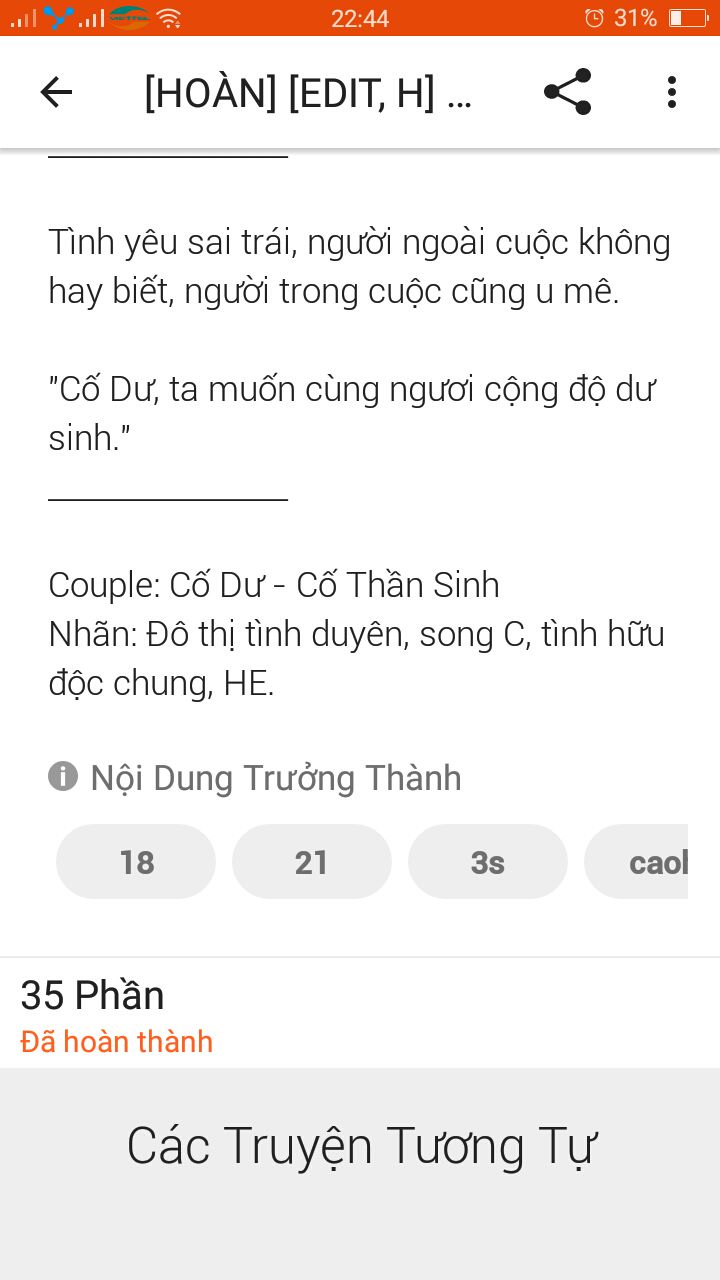Viewport: 720px width, 1280px height.
Task: Open the 35 Phần table of contents
Action: [x=92, y=996]
